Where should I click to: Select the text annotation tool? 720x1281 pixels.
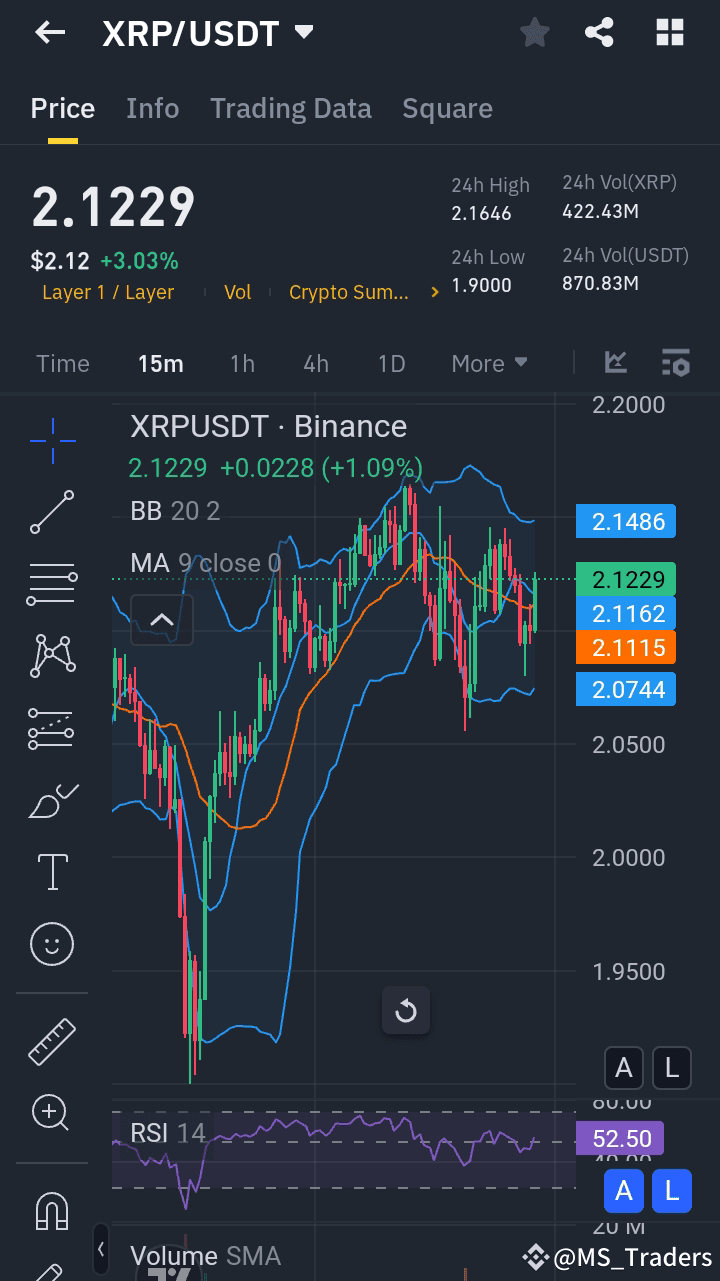coord(51,871)
